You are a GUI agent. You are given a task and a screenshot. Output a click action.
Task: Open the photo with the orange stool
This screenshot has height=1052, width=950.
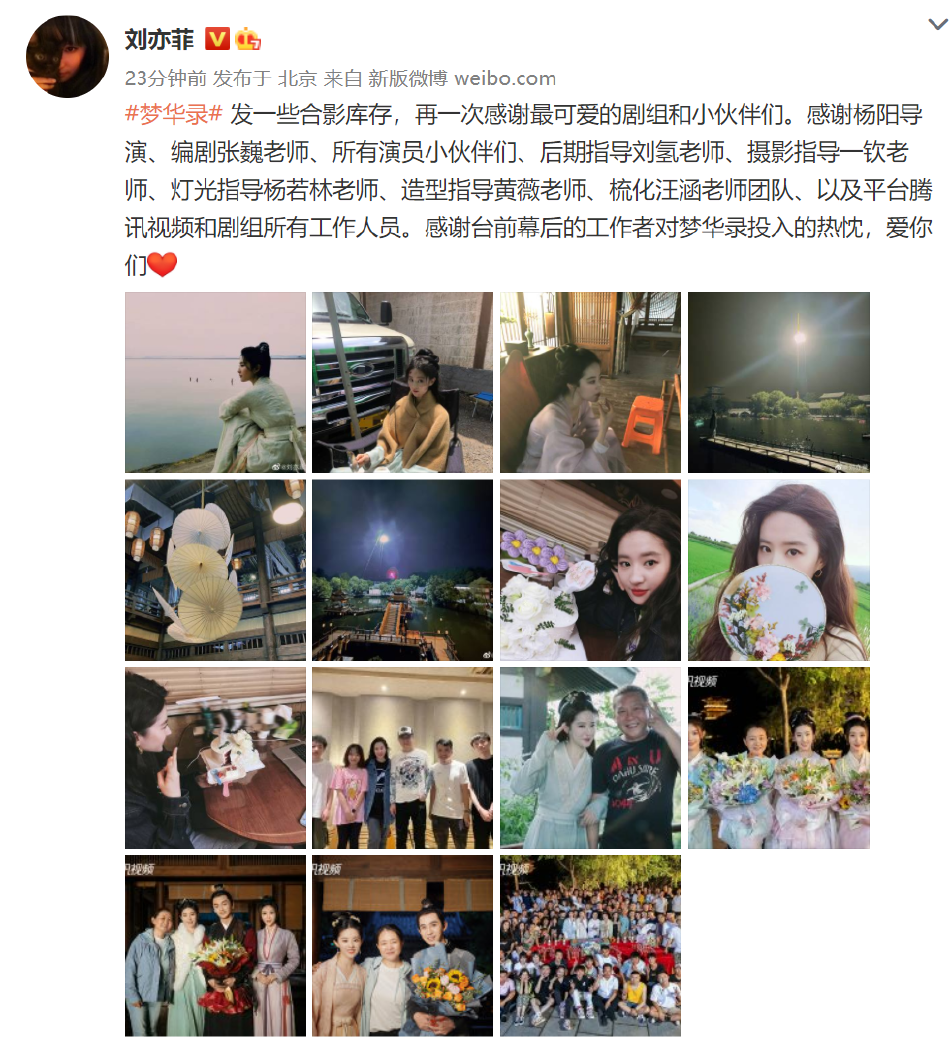click(590, 382)
